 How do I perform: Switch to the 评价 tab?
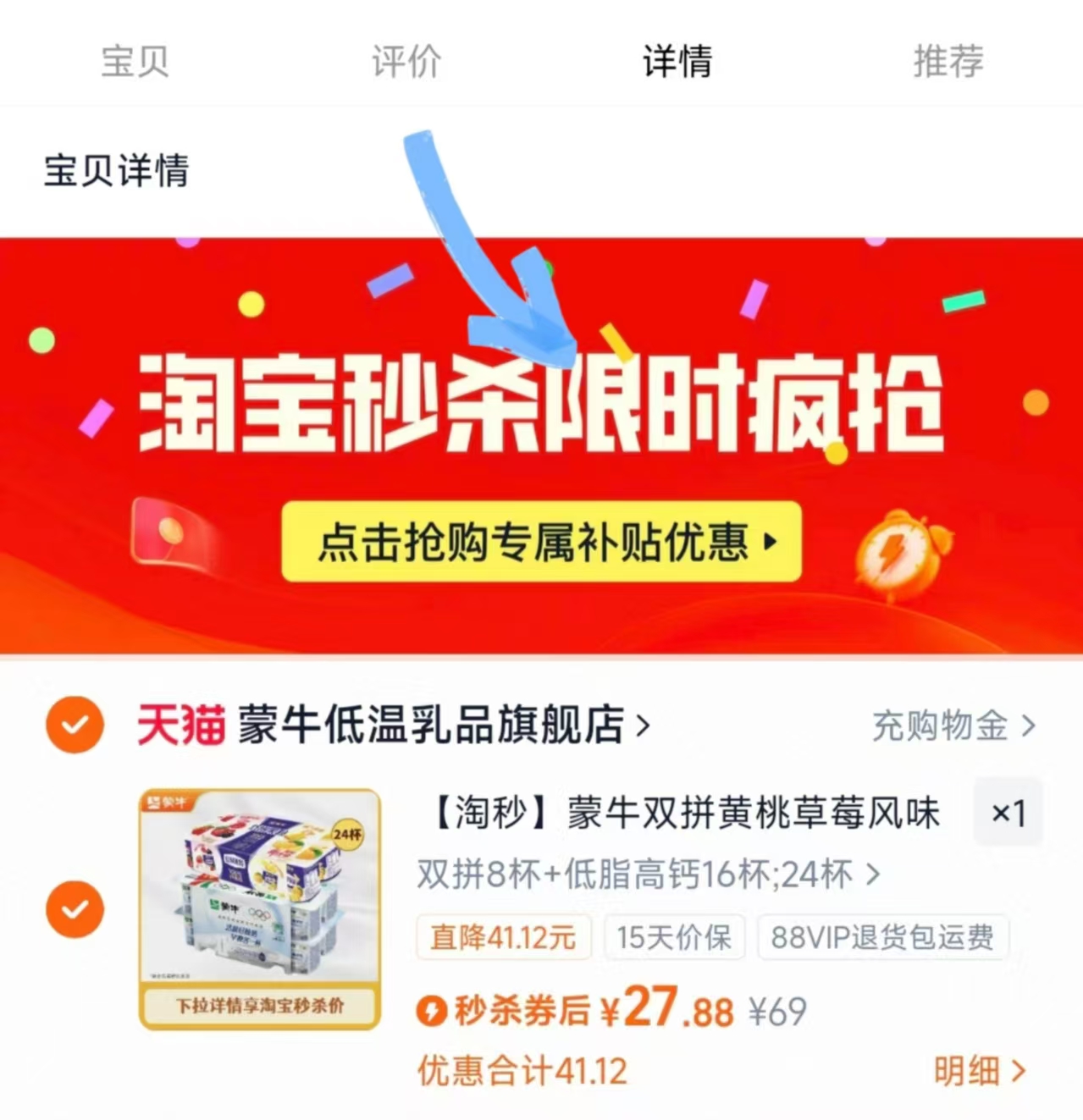pyautogui.click(x=405, y=60)
